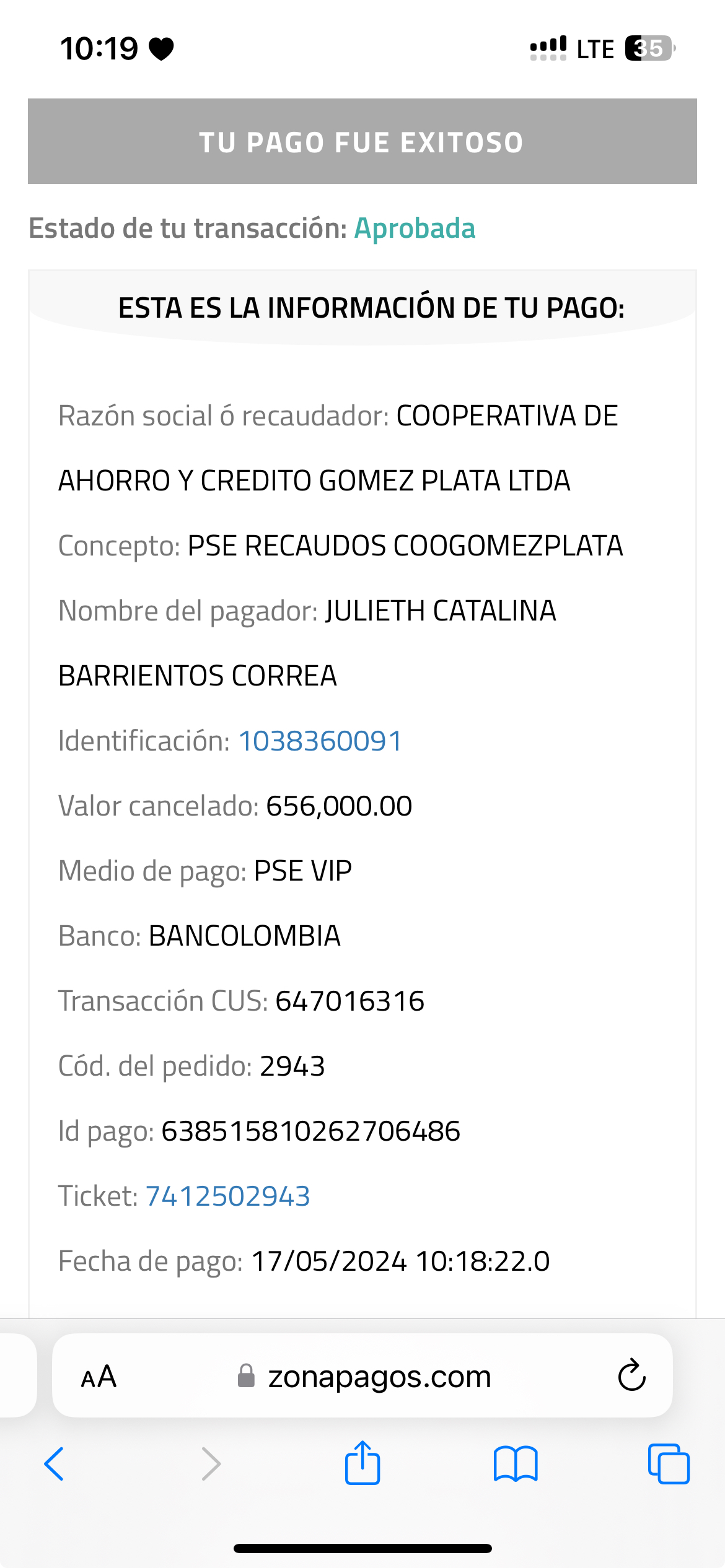Open the AA page settings menu
This screenshot has height=1568, width=725.
[x=99, y=1377]
